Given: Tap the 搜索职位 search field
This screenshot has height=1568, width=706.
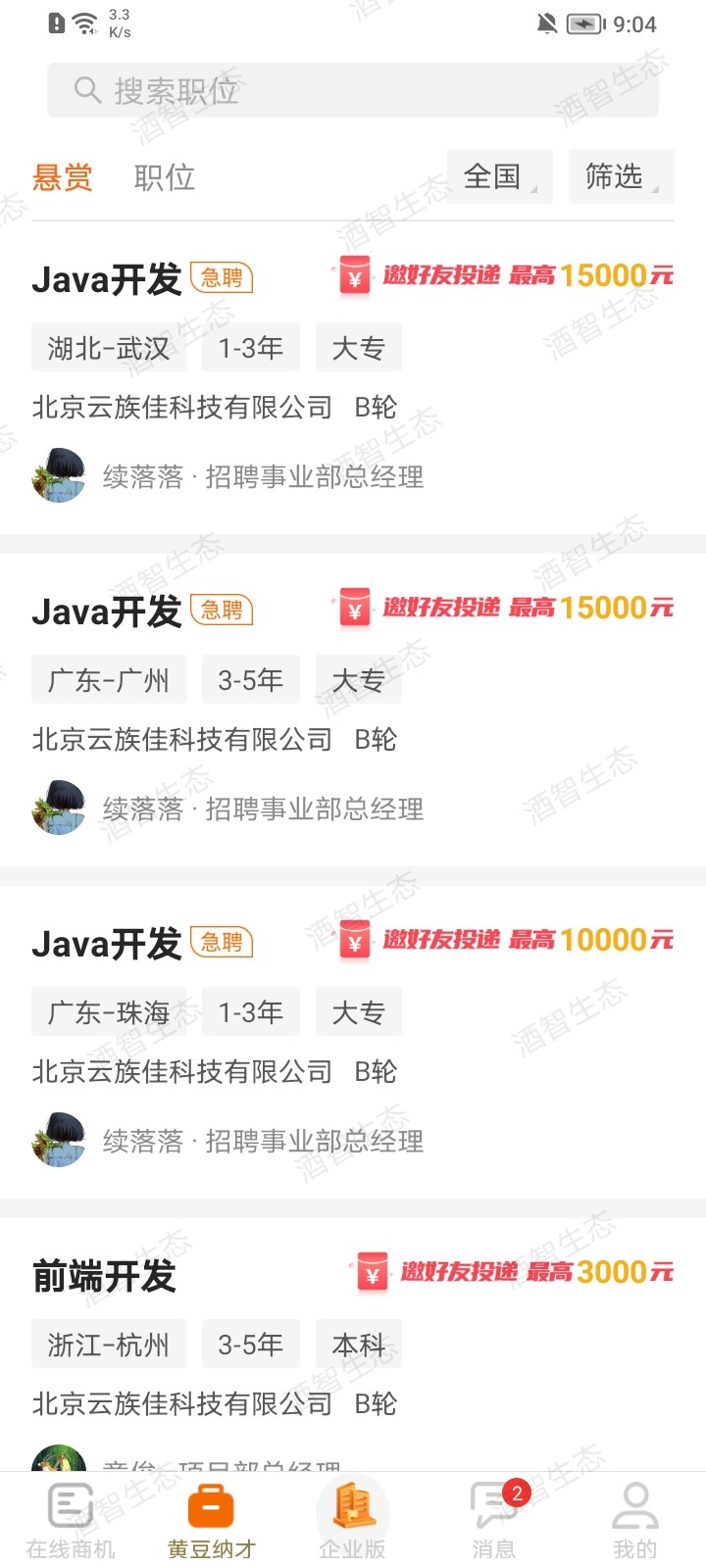Looking at the screenshot, I should (x=353, y=90).
